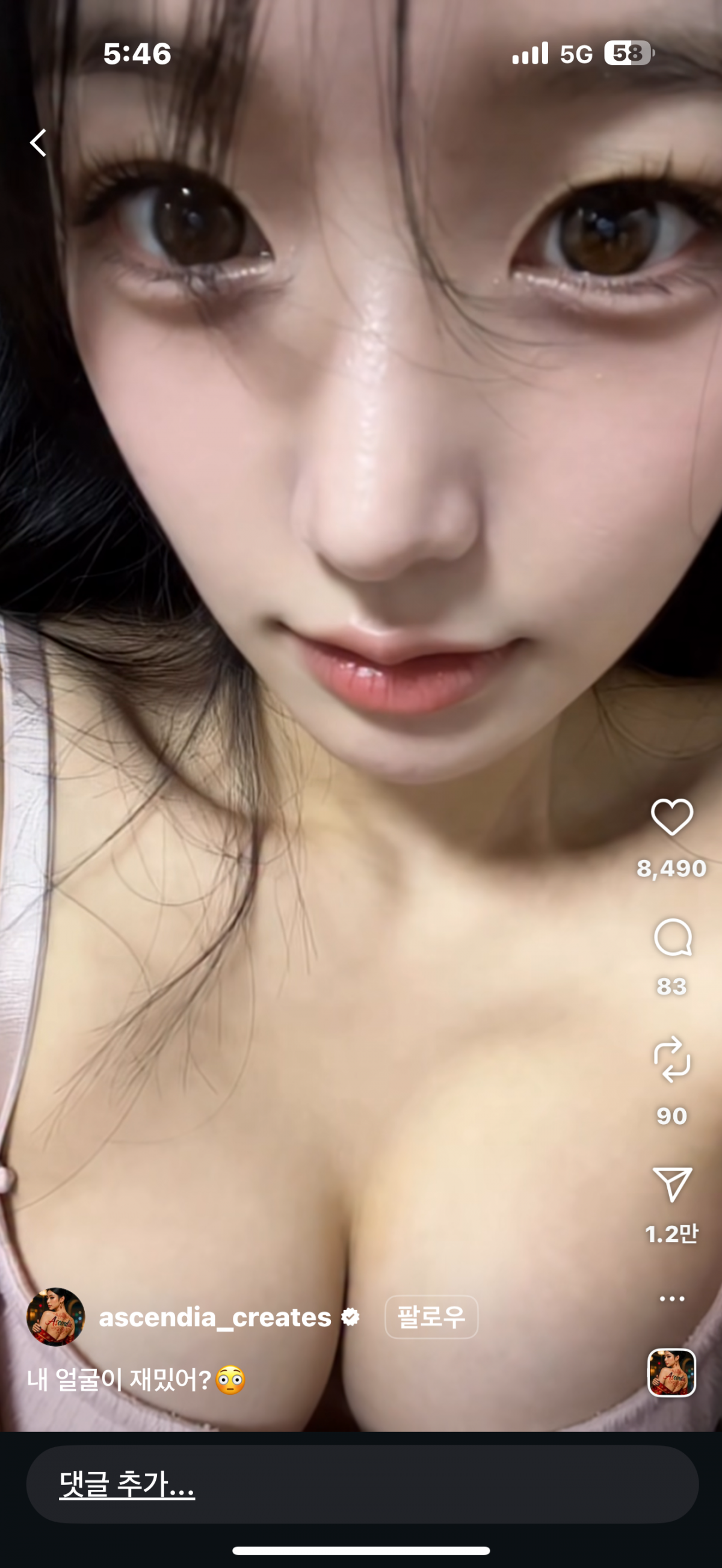722x1568 pixels.
Task: Tap the 댓글 추가 comment field
Action: (x=362, y=1484)
